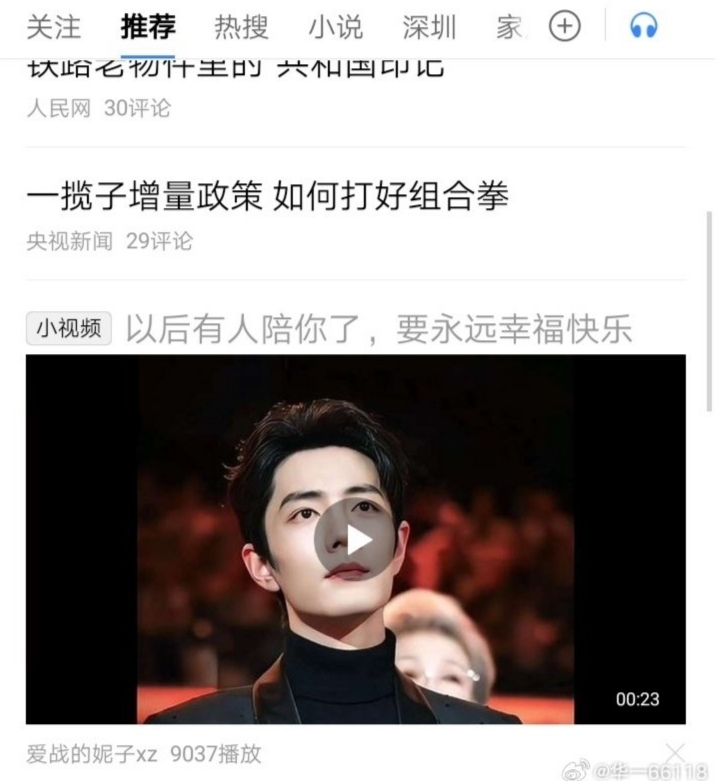Add channels with the plus icon
Viewport: 715px width, 781px height.
(565, 28)
